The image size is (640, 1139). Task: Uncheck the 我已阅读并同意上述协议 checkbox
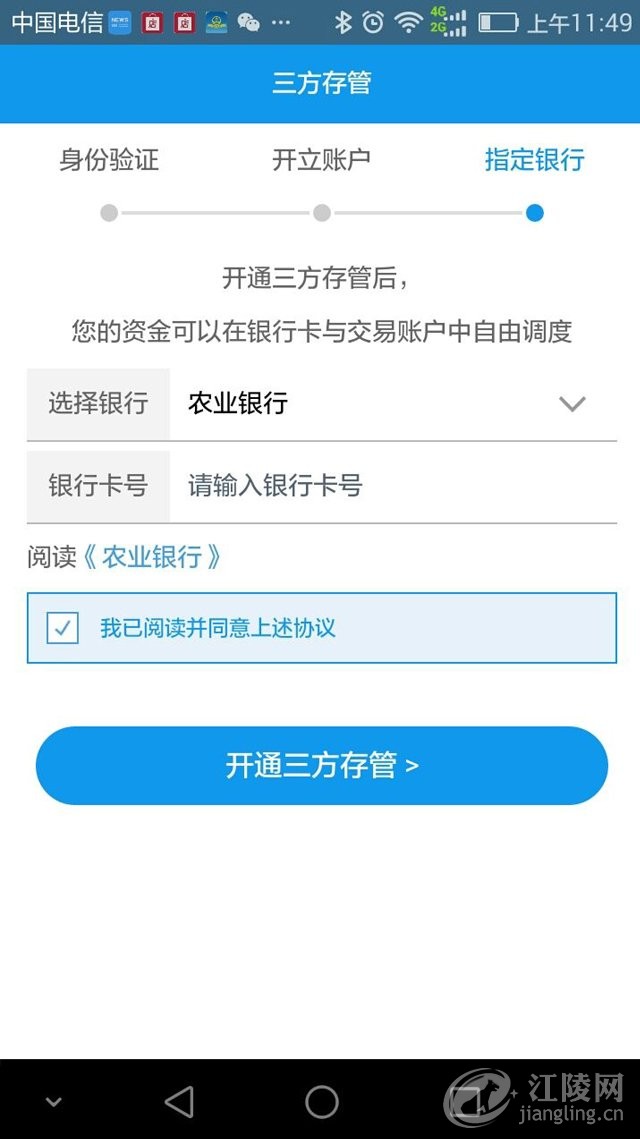63,628
